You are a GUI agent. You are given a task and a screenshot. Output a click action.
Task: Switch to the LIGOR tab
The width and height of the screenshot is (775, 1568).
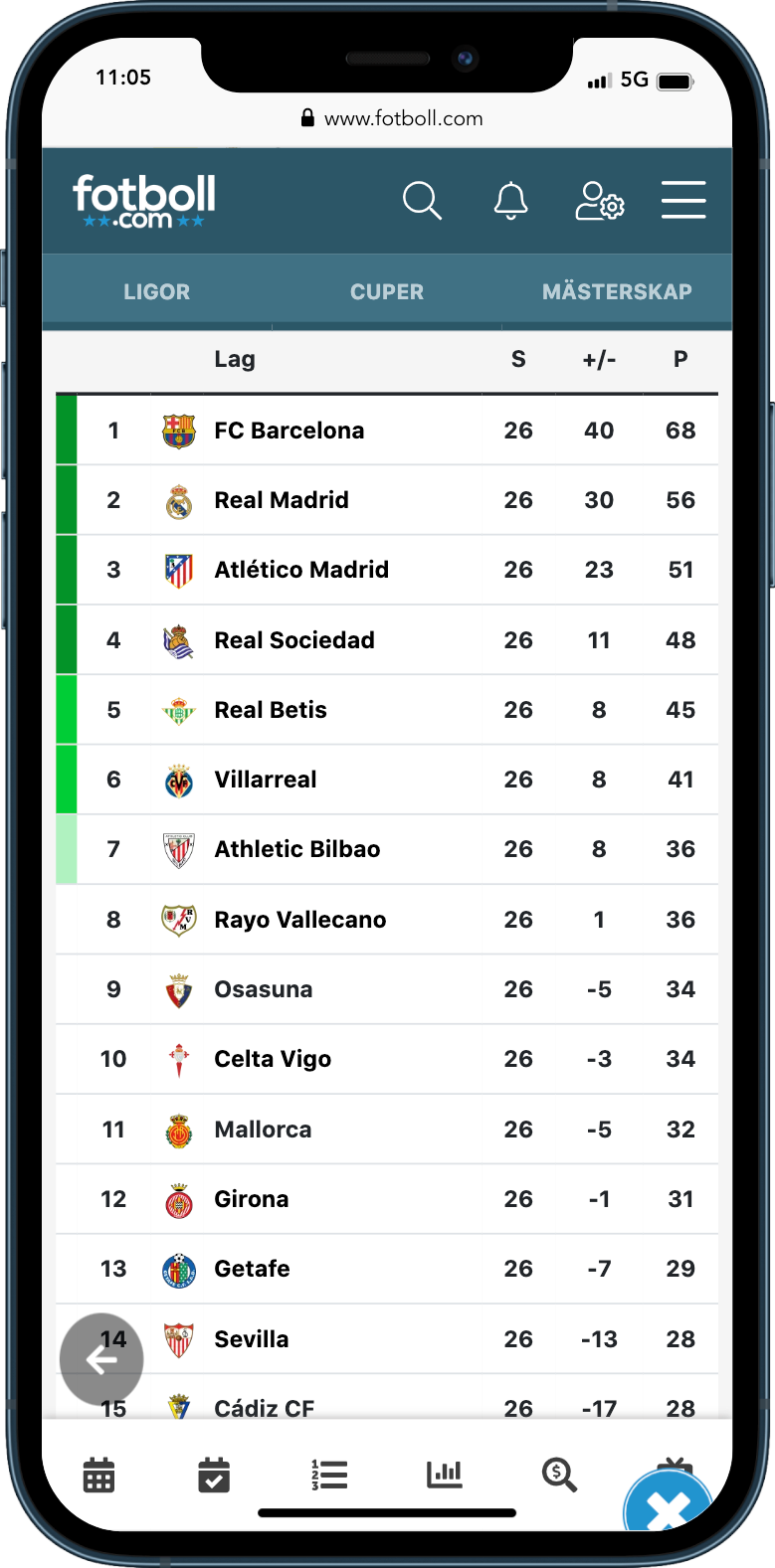[156, 291]
